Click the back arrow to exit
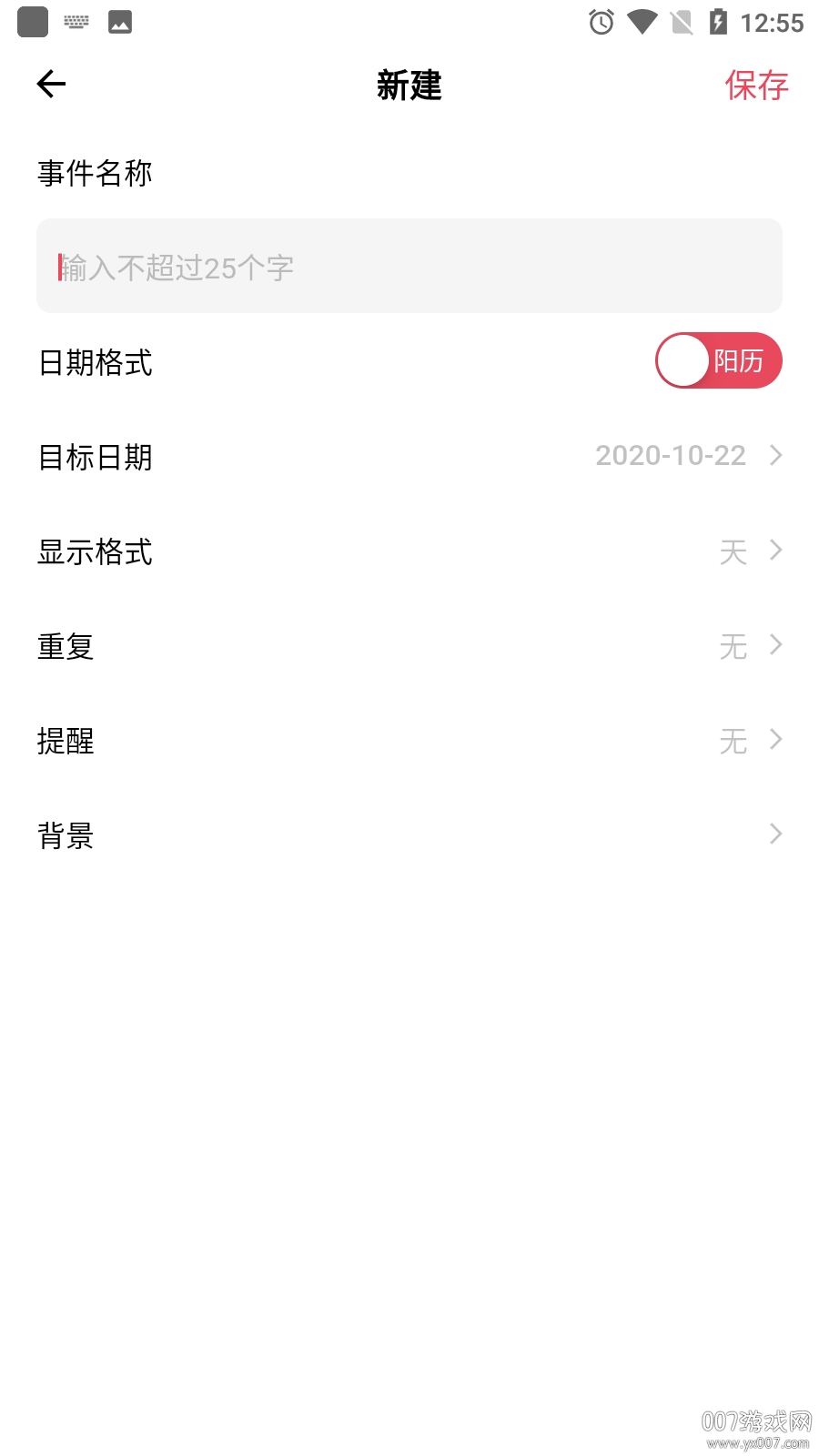The width and height of the screenshot is (819, 1456). click(50, 84)
